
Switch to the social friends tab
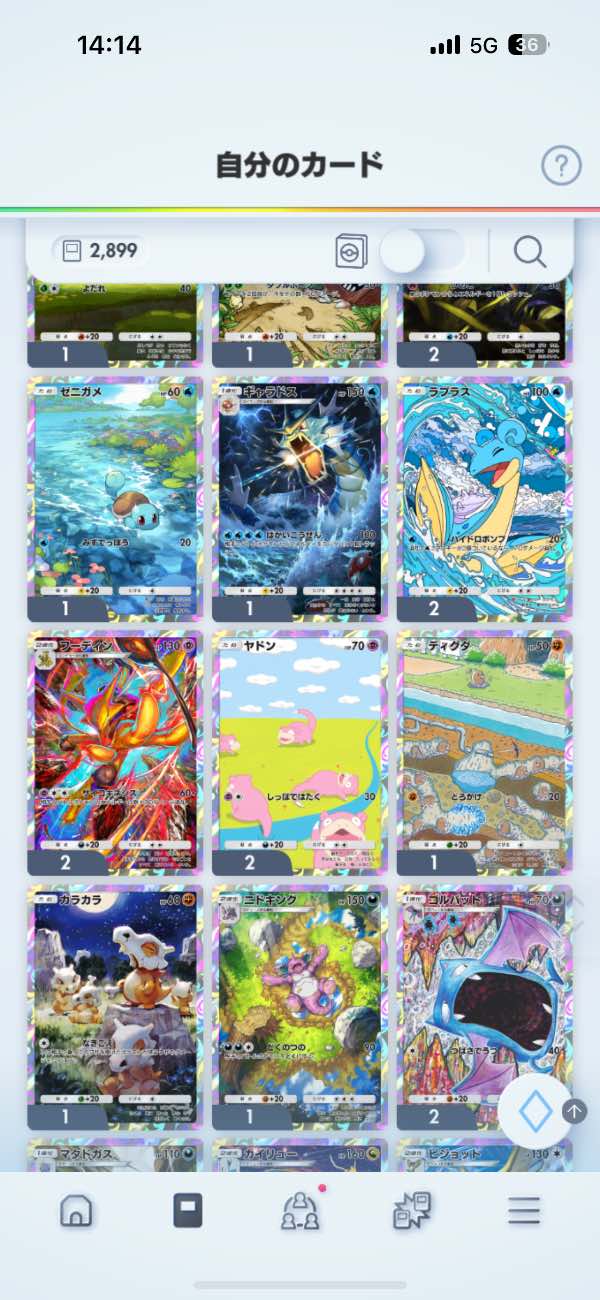(300, 1210)
